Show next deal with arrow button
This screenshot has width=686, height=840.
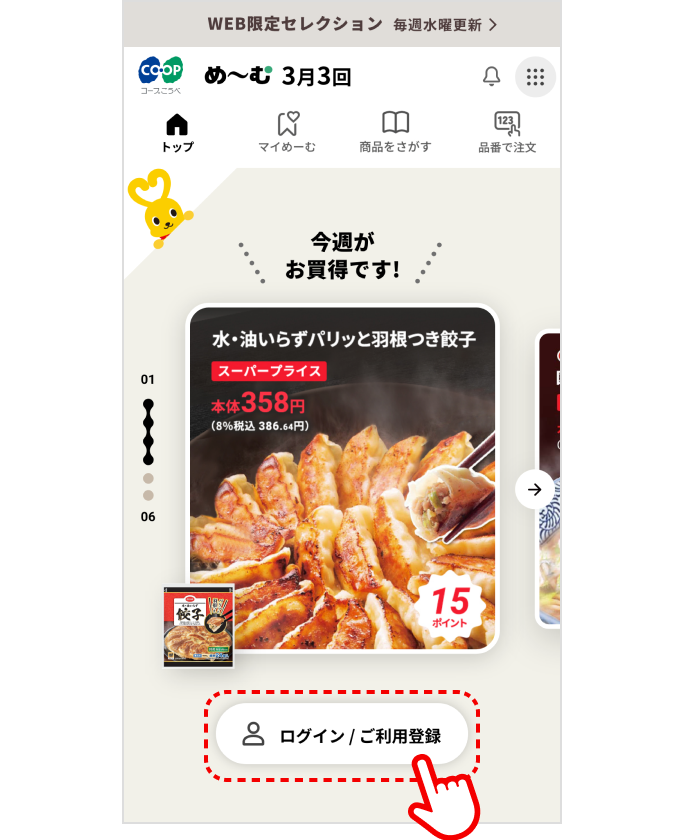pos(534,489)
